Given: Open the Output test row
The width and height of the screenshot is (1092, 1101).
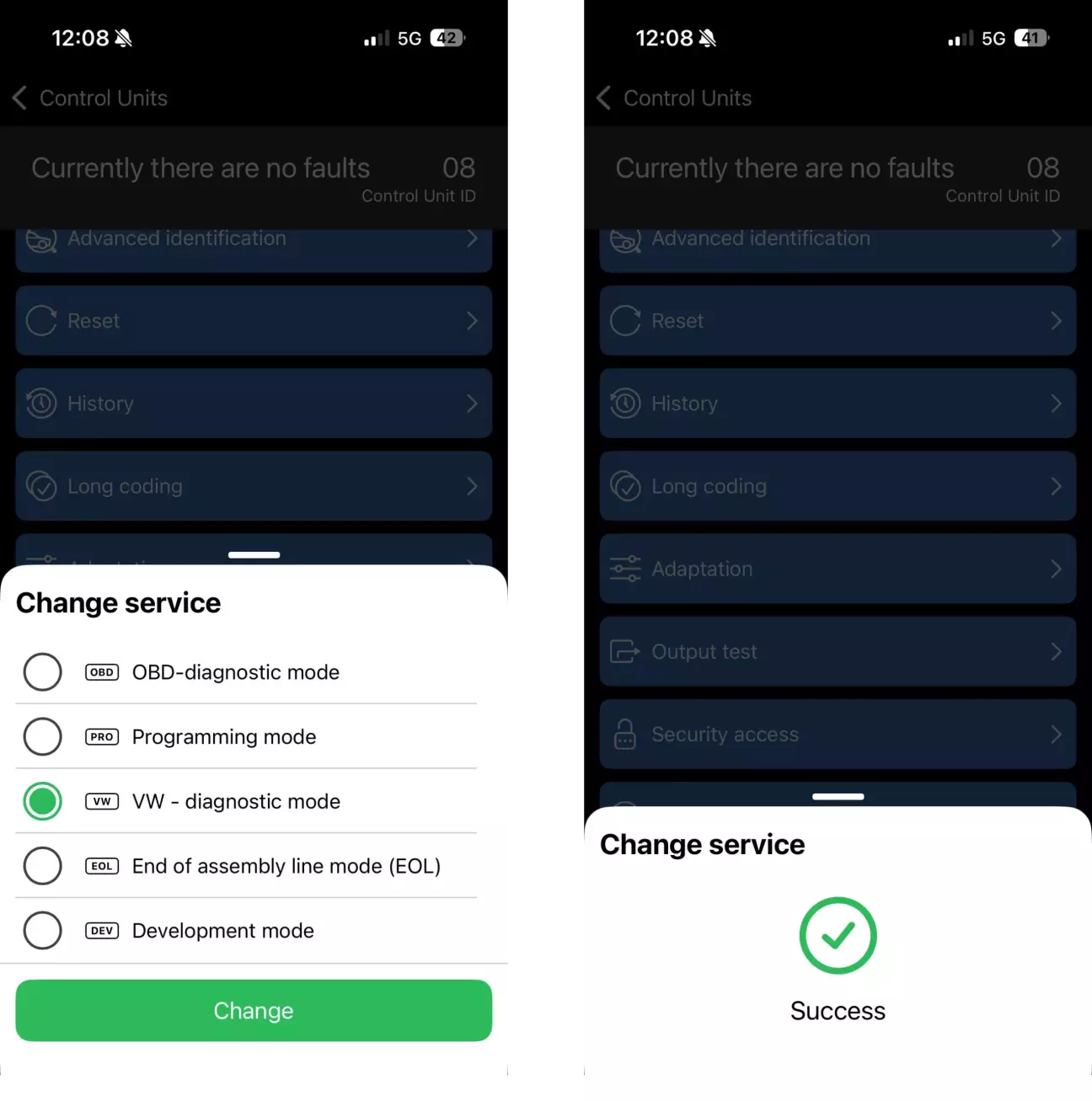Looking at the screenshot, I should (x=837, y=652).
